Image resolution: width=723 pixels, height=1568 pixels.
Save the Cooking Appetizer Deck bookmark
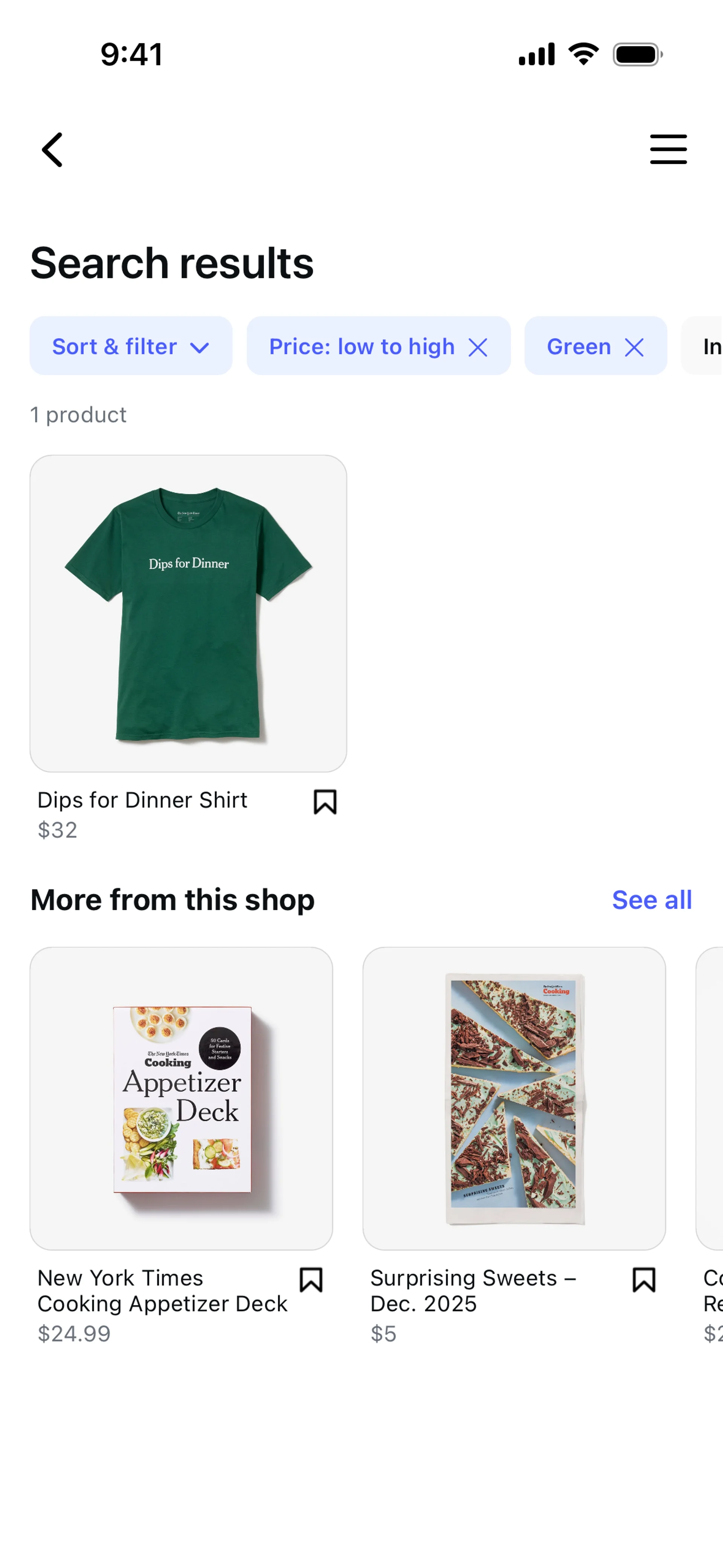311,1280
